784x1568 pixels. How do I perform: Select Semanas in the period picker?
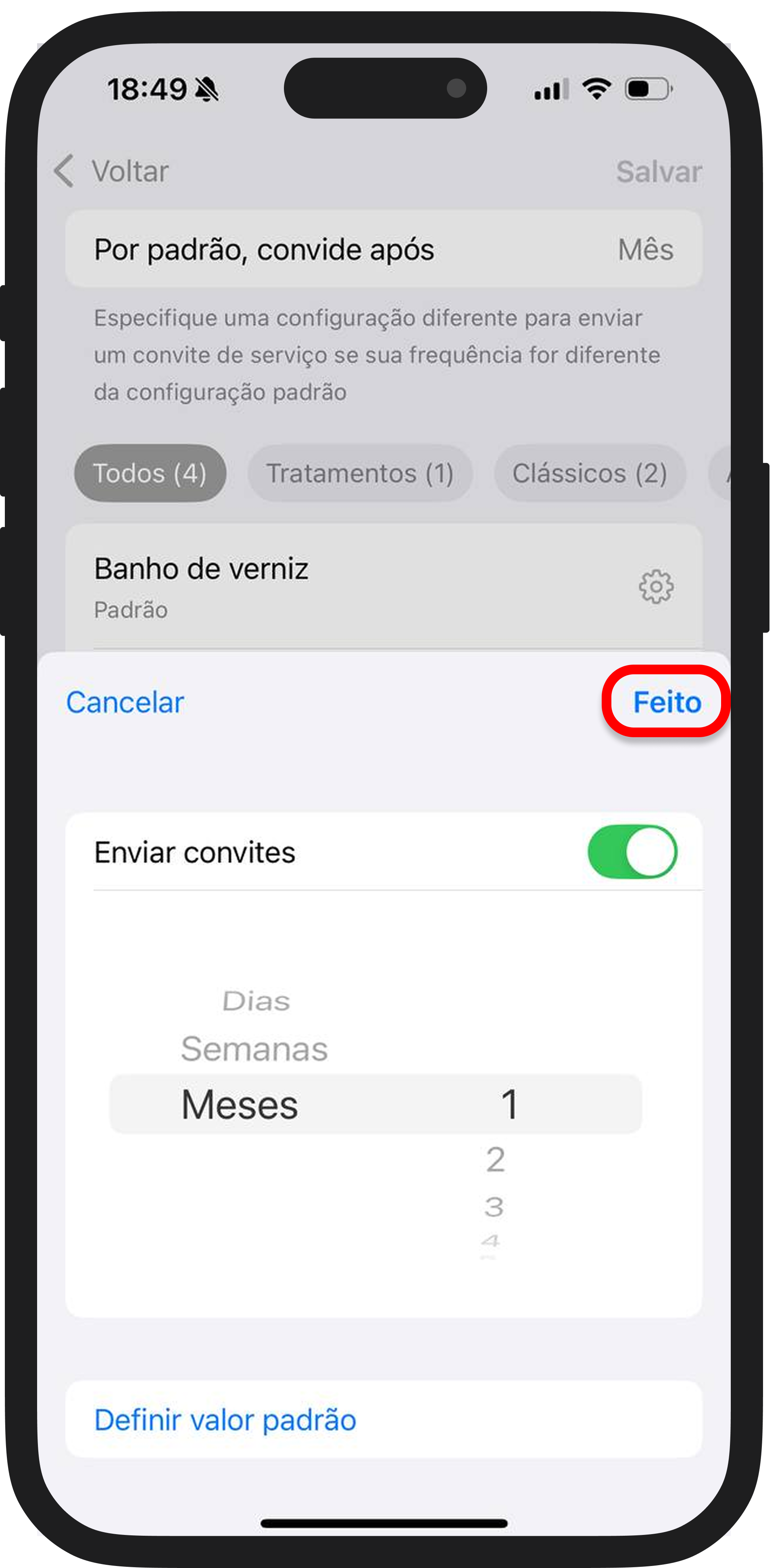[254, 1049]
